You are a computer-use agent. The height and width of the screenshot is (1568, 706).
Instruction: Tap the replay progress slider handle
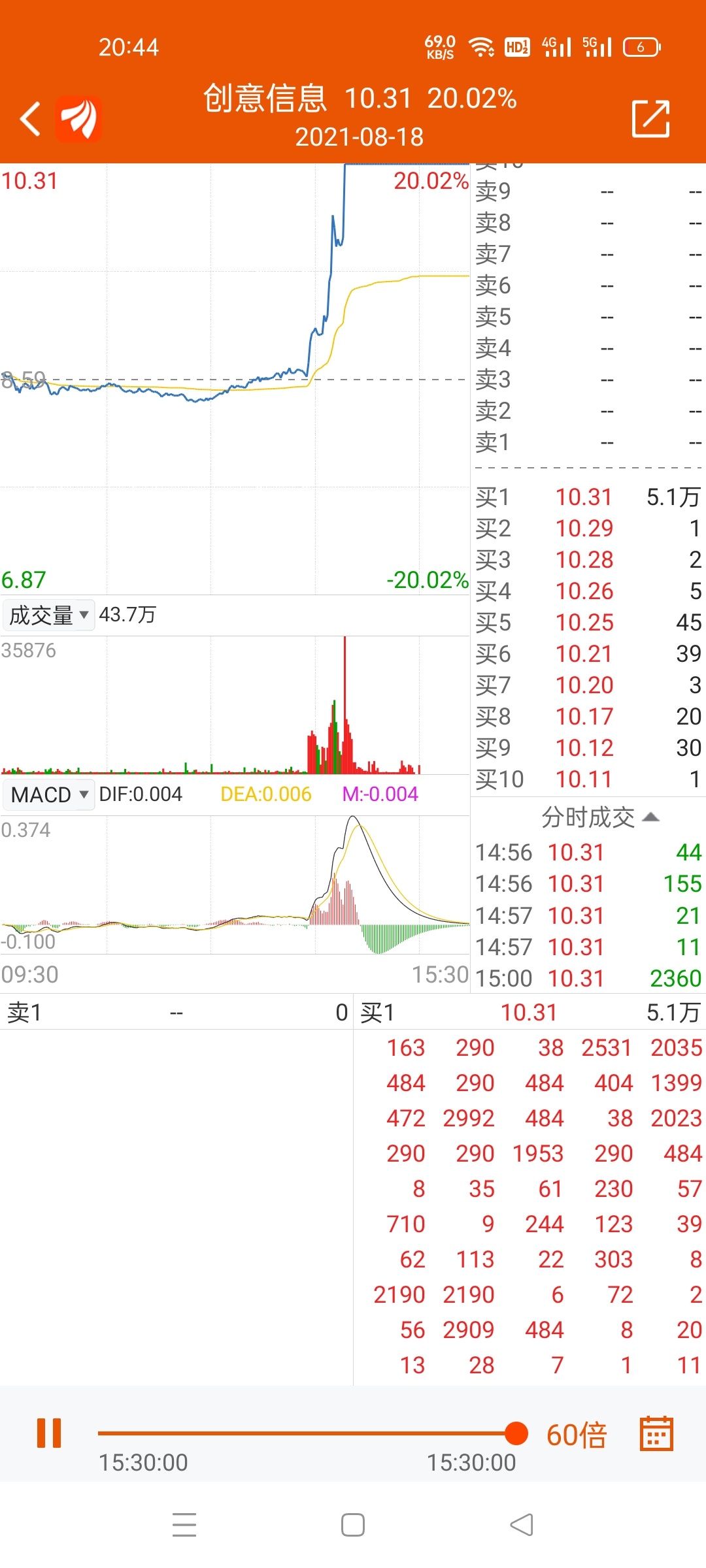[516, 1433]
